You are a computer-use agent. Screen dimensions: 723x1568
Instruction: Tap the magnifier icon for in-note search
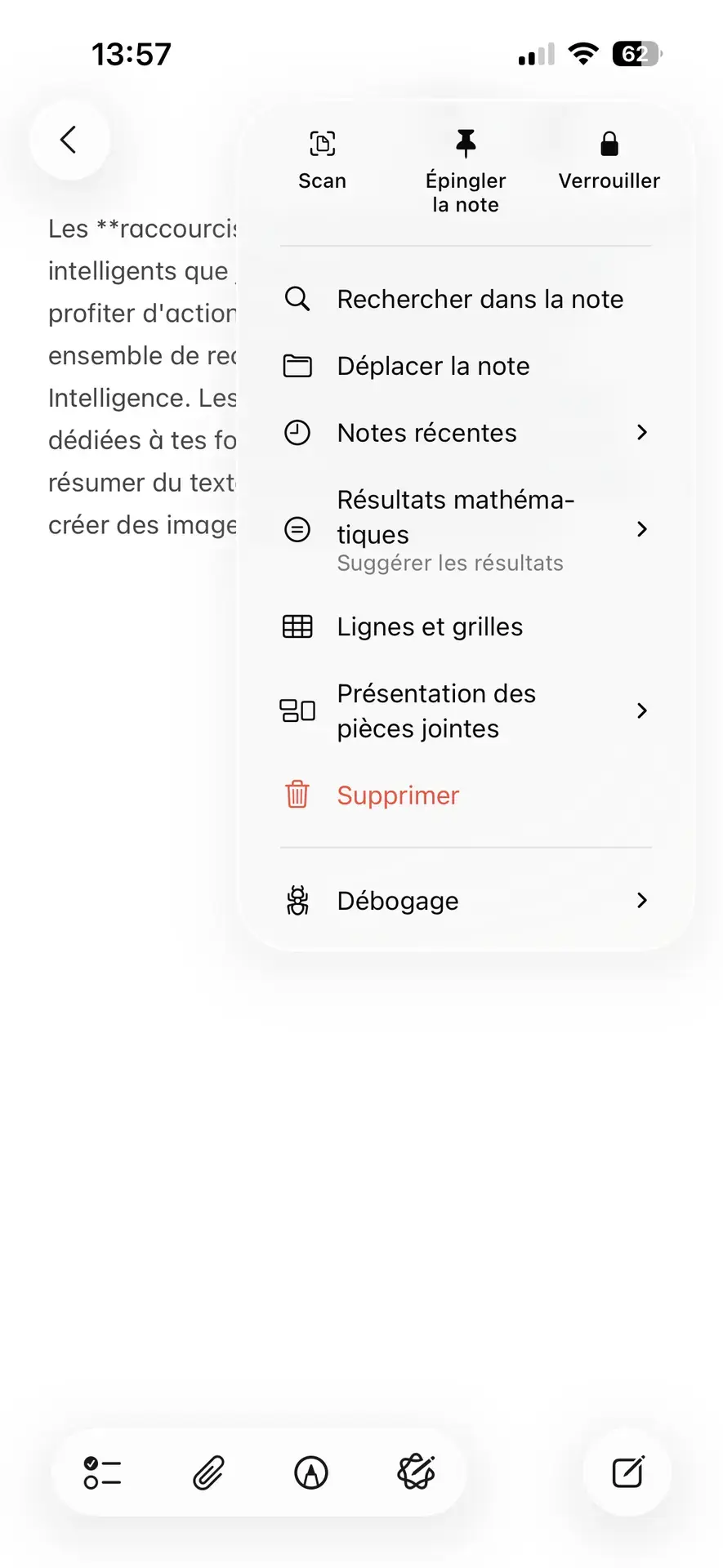click(297, 299)
